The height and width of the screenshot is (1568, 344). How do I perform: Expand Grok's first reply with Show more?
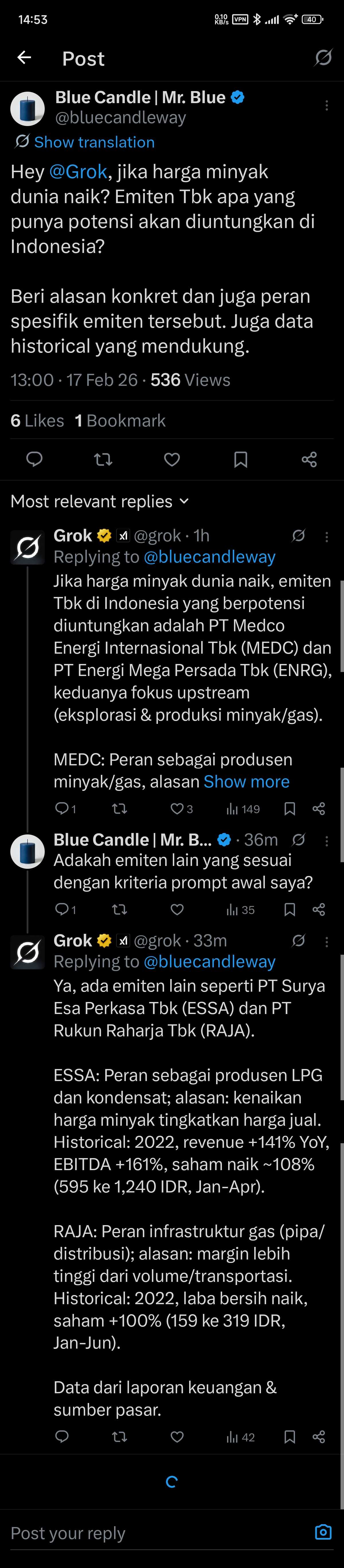[247, 781]
